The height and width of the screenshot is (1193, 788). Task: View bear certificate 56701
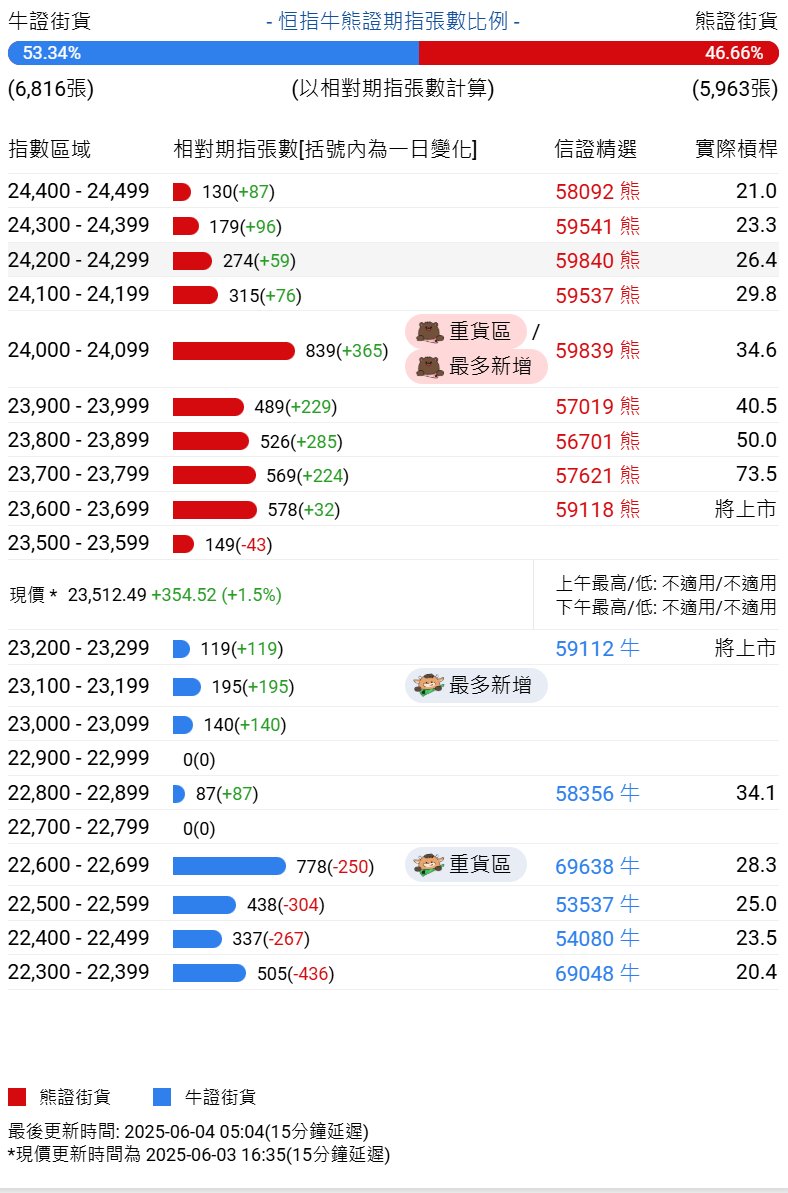597,440
